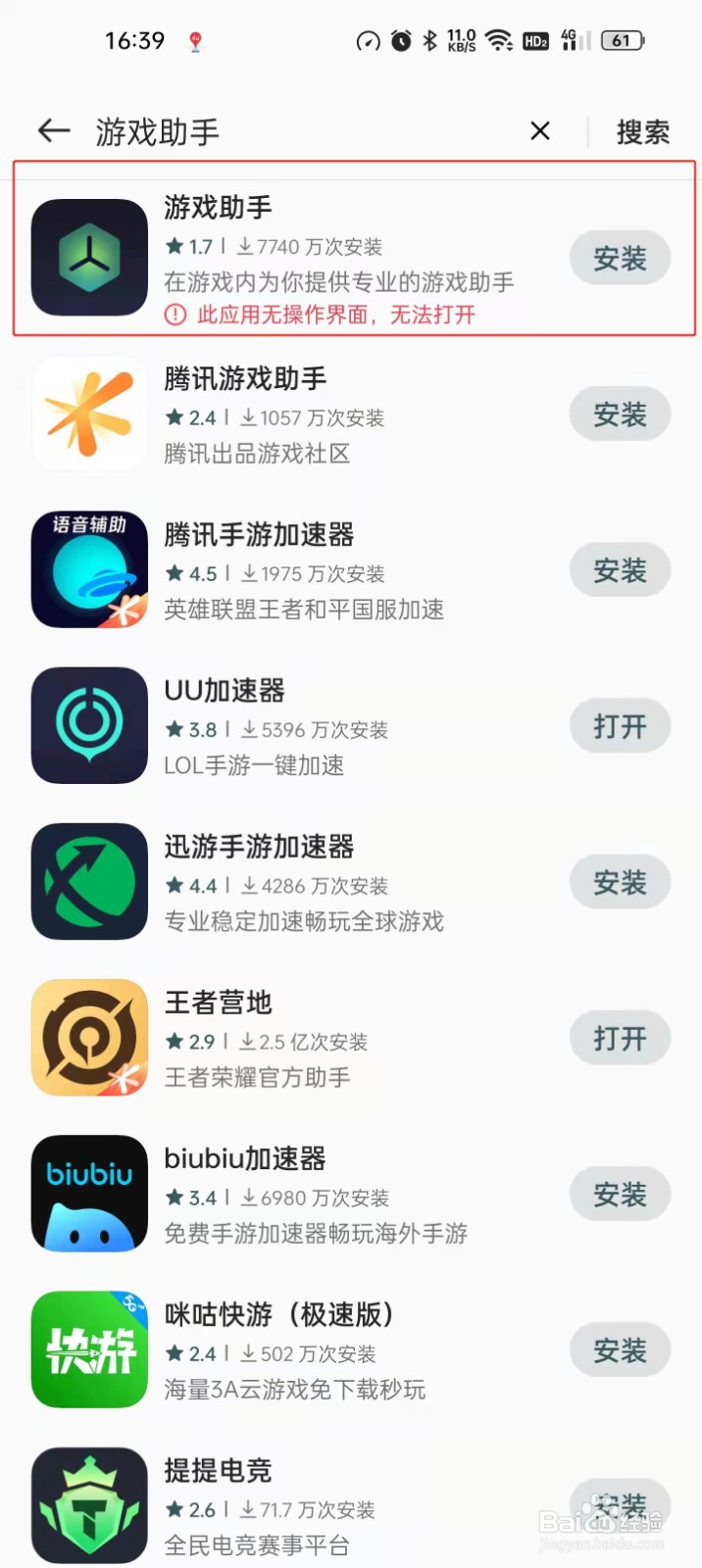Open the installed UU加速器 app
Viewport: 702px width, 1568px height.
tap(620, 726)
